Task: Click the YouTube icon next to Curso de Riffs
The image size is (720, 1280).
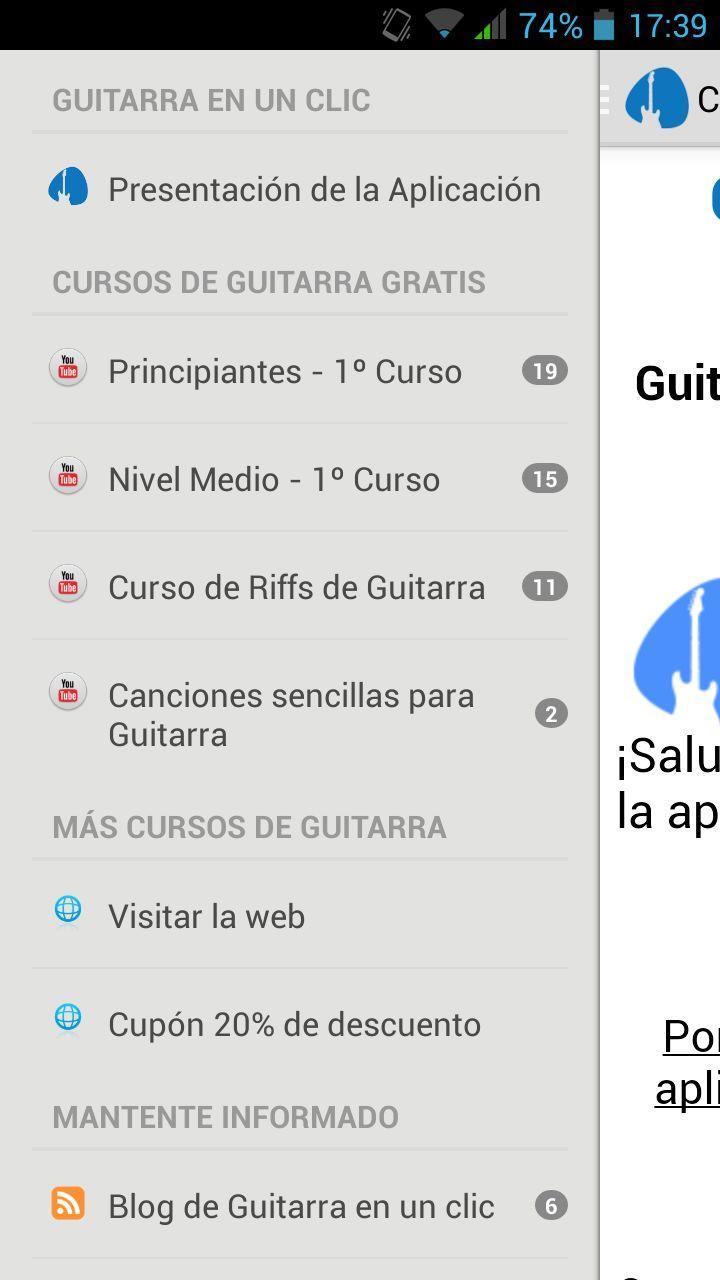Action: (x=67, y=585)
